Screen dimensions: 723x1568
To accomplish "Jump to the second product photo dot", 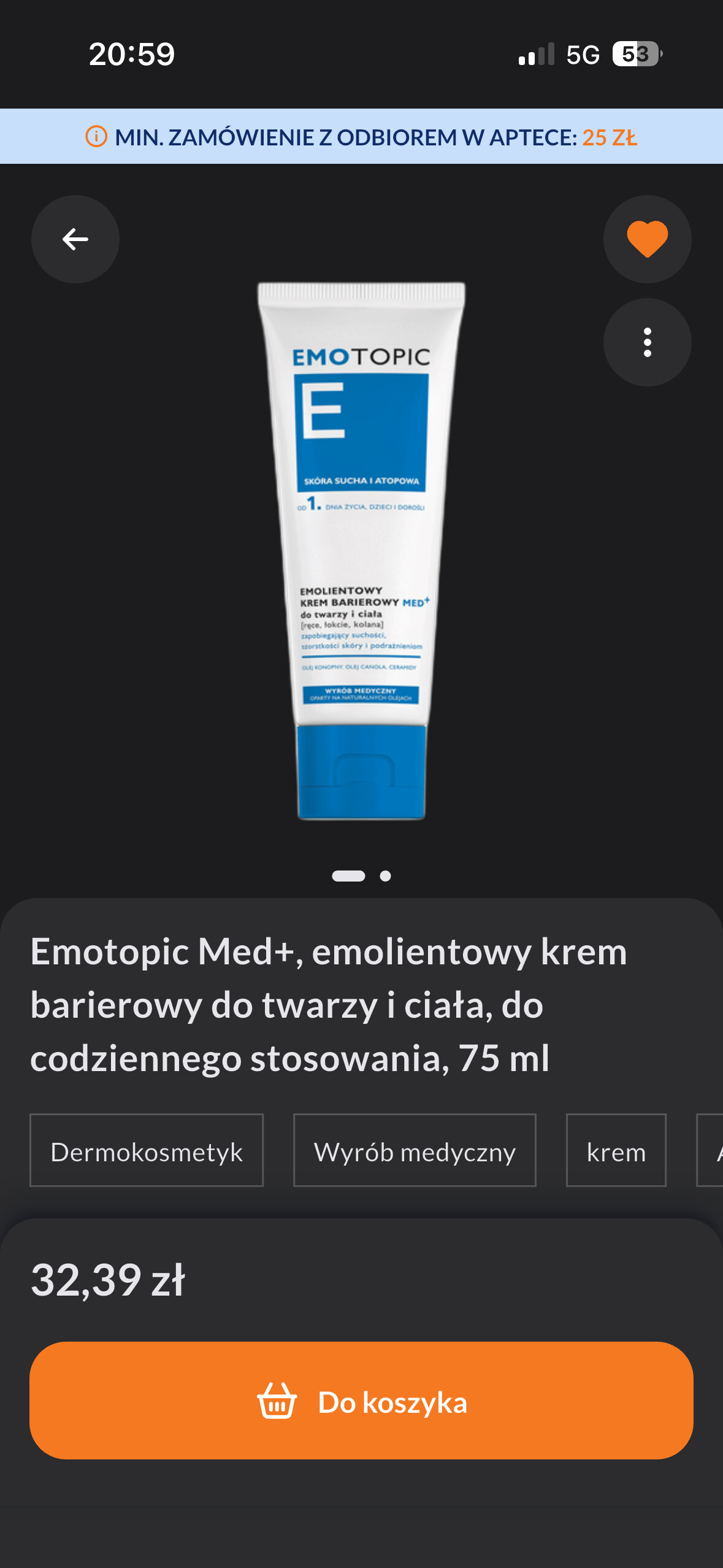I will [x=385, y=876].
